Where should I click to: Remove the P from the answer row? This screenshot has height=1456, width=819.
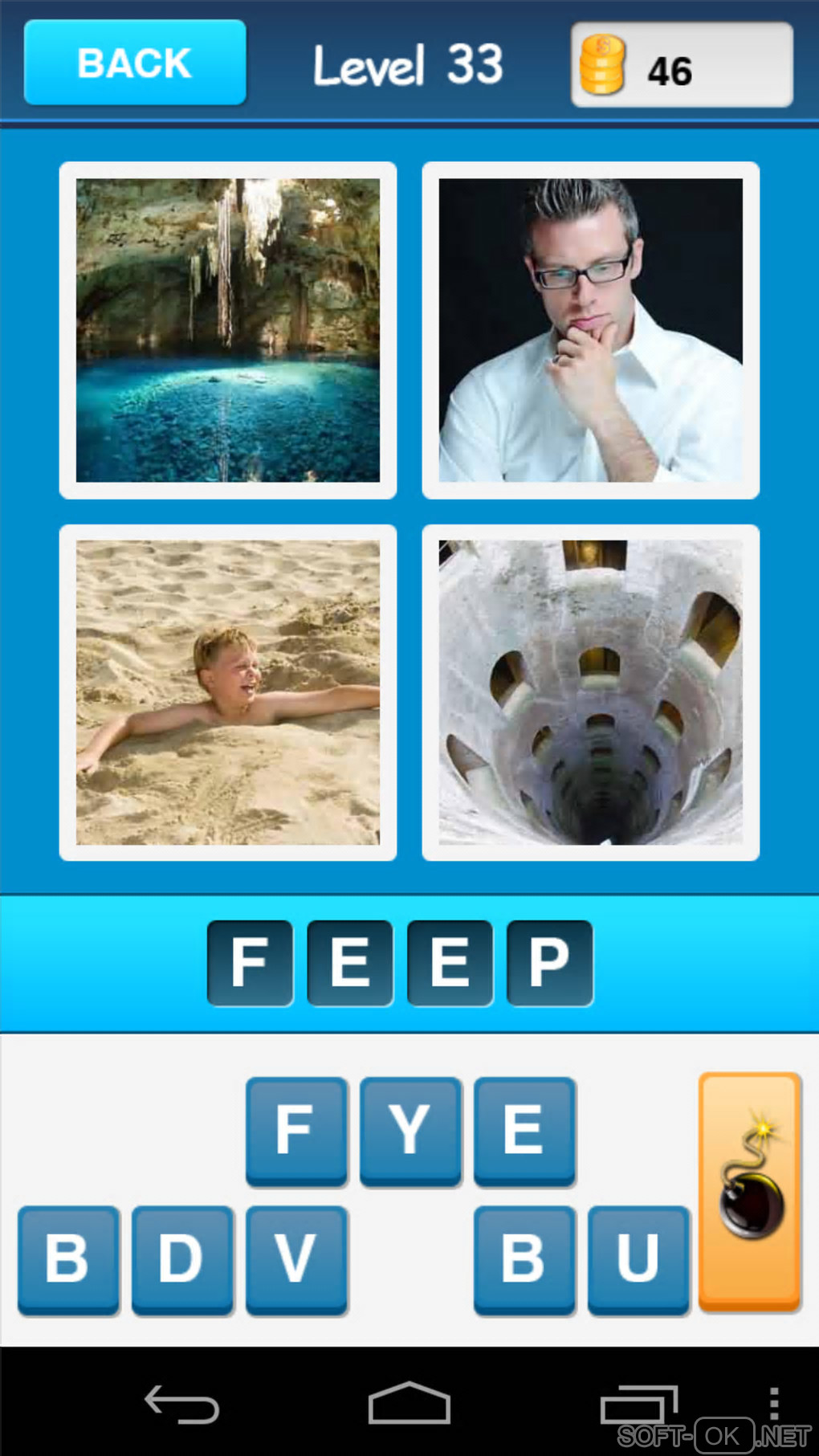point(549,963)
